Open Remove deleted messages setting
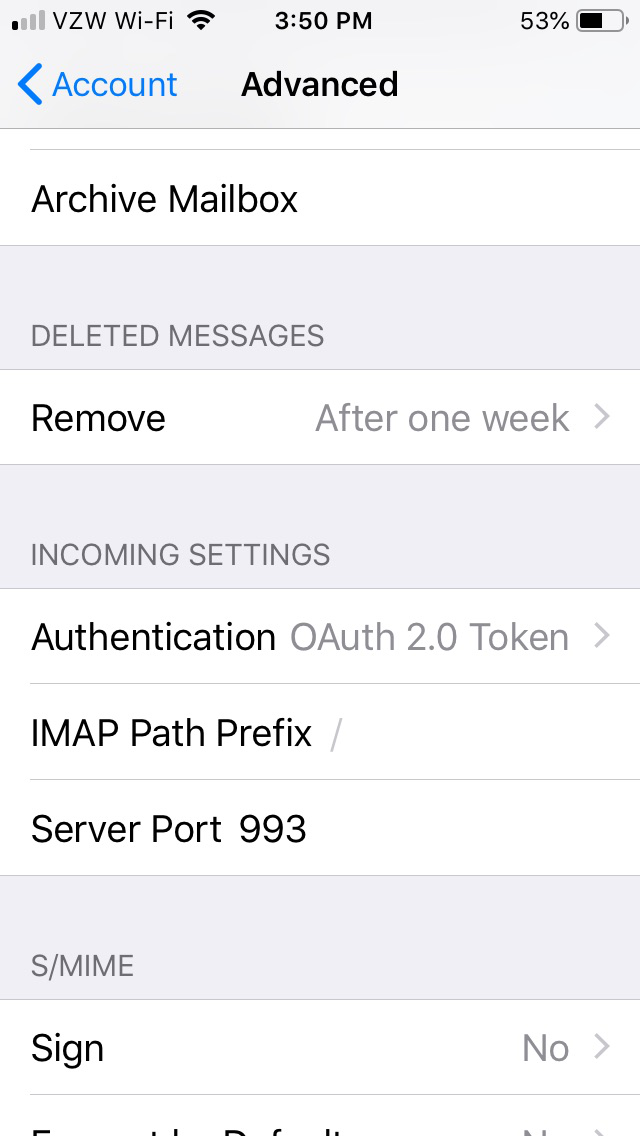 tap(320, 417)
